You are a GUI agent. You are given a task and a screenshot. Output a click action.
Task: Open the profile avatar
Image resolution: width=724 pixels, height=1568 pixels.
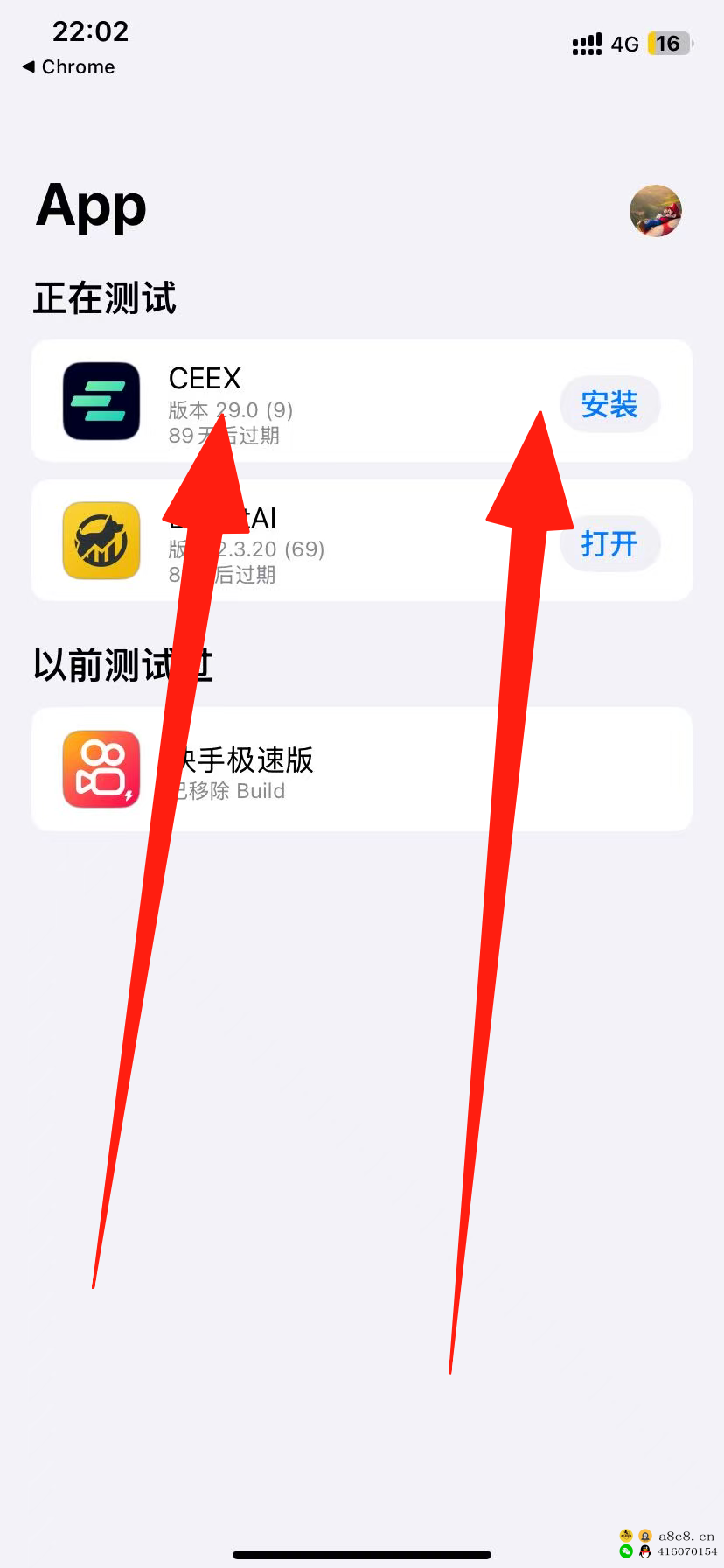click(655, 211)
